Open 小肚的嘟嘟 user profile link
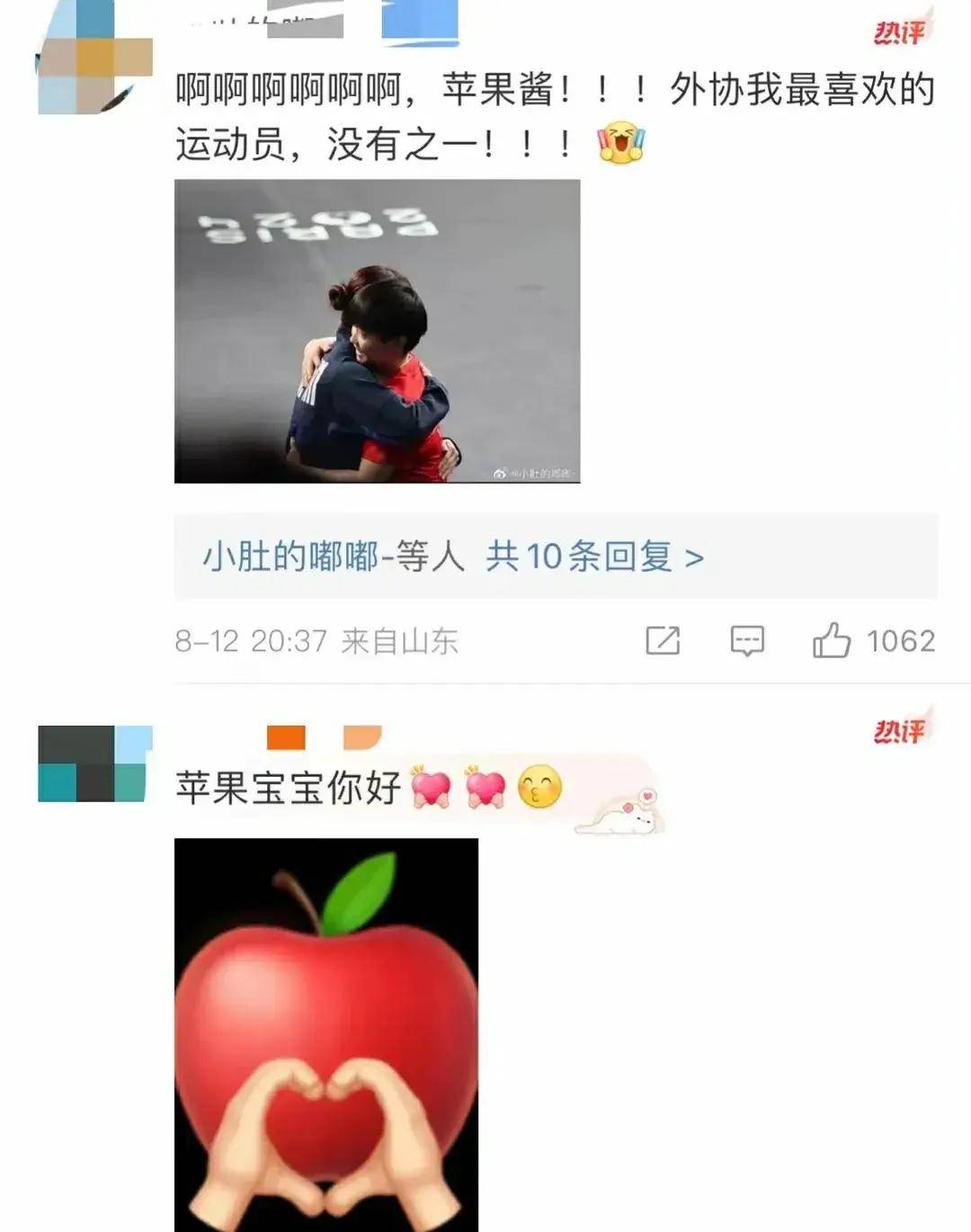 pyautogui.click(x=290, y=558)
